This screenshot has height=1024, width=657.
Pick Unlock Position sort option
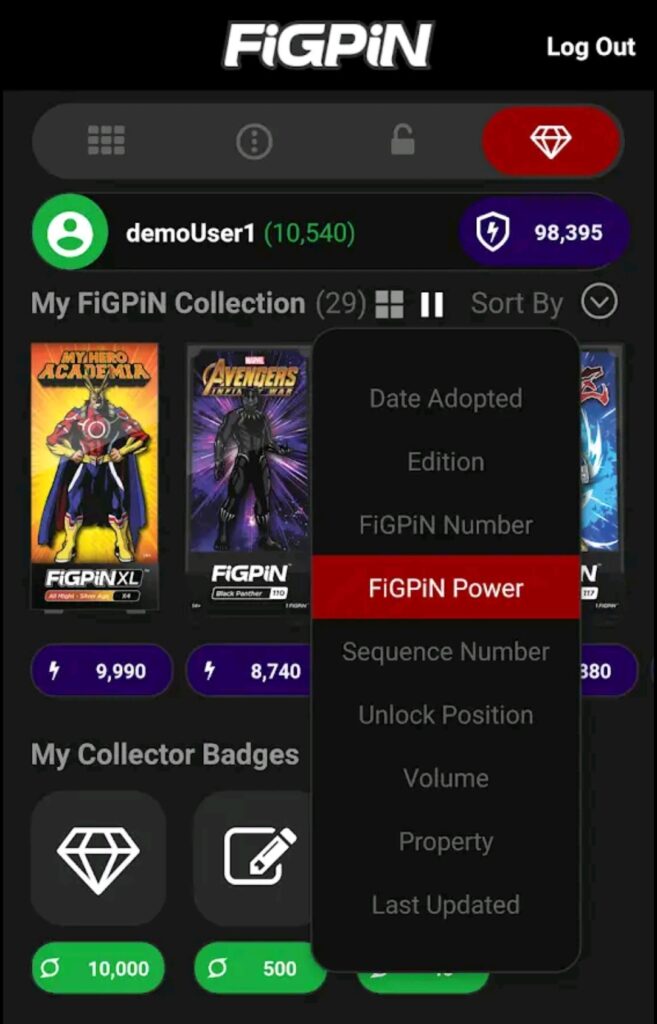[446, 714]
